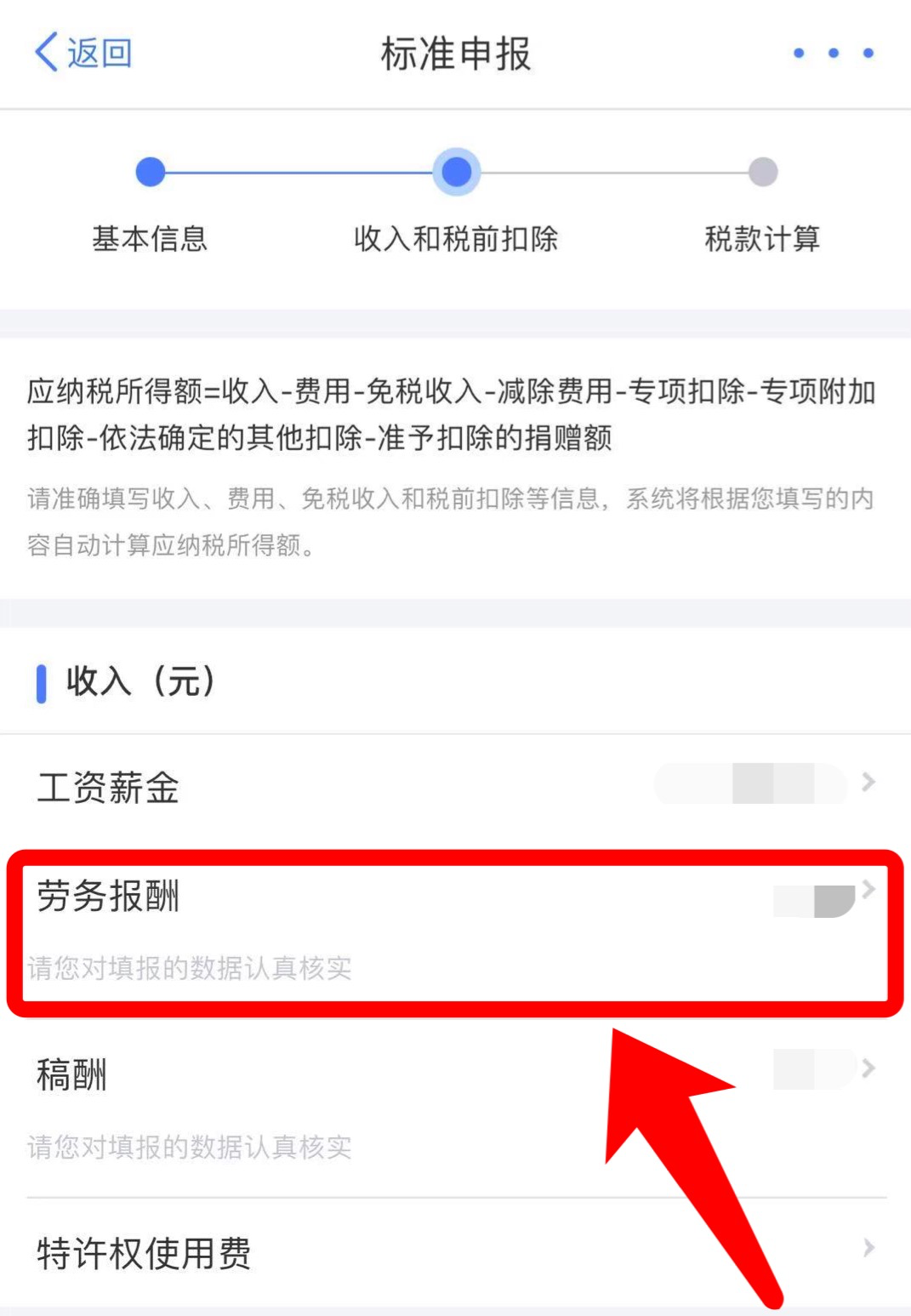Open the three-dot overflow menu
The width and height of the screenshot is (911, 1316).
click(833, 53)
